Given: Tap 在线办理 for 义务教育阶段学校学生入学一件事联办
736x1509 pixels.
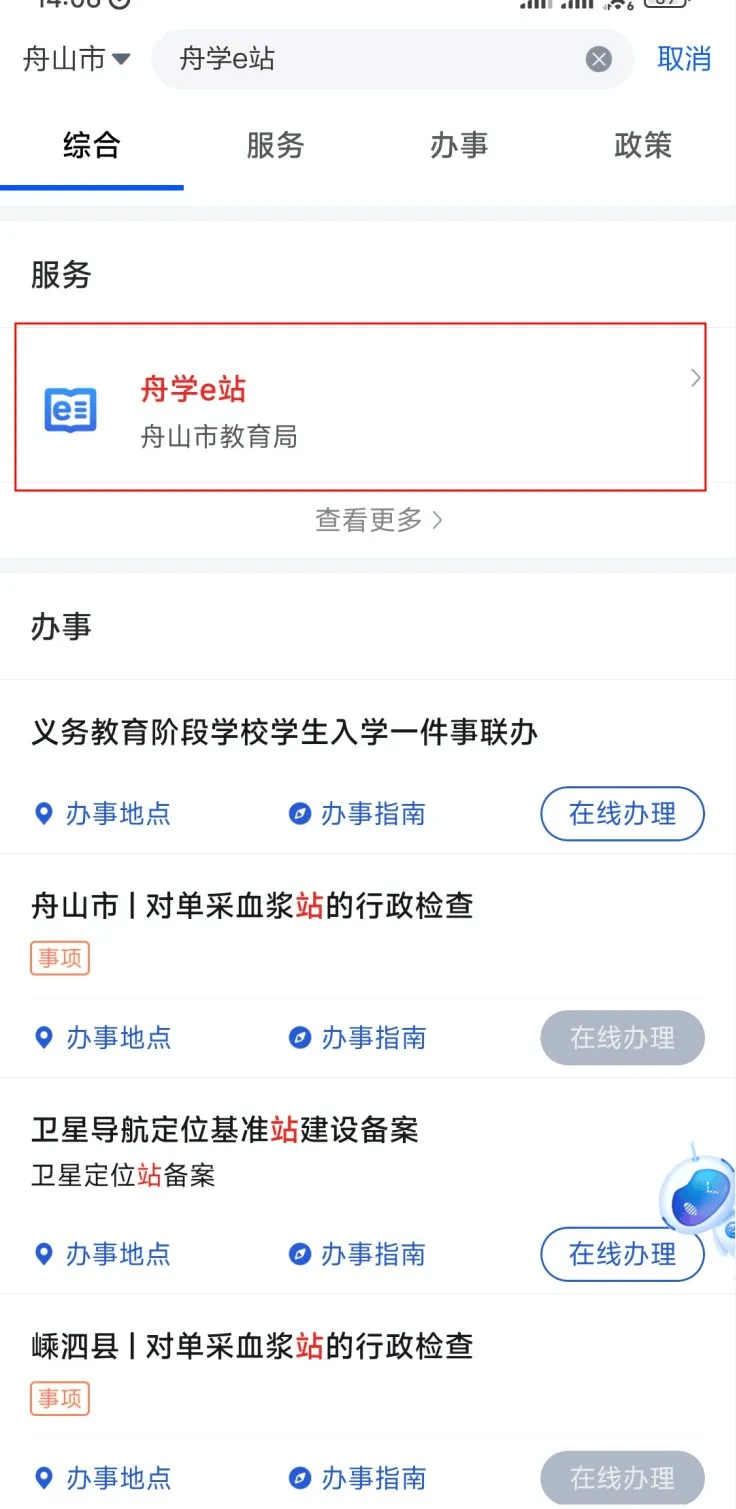Looking at the screenshot, I should tap(622, 814).
